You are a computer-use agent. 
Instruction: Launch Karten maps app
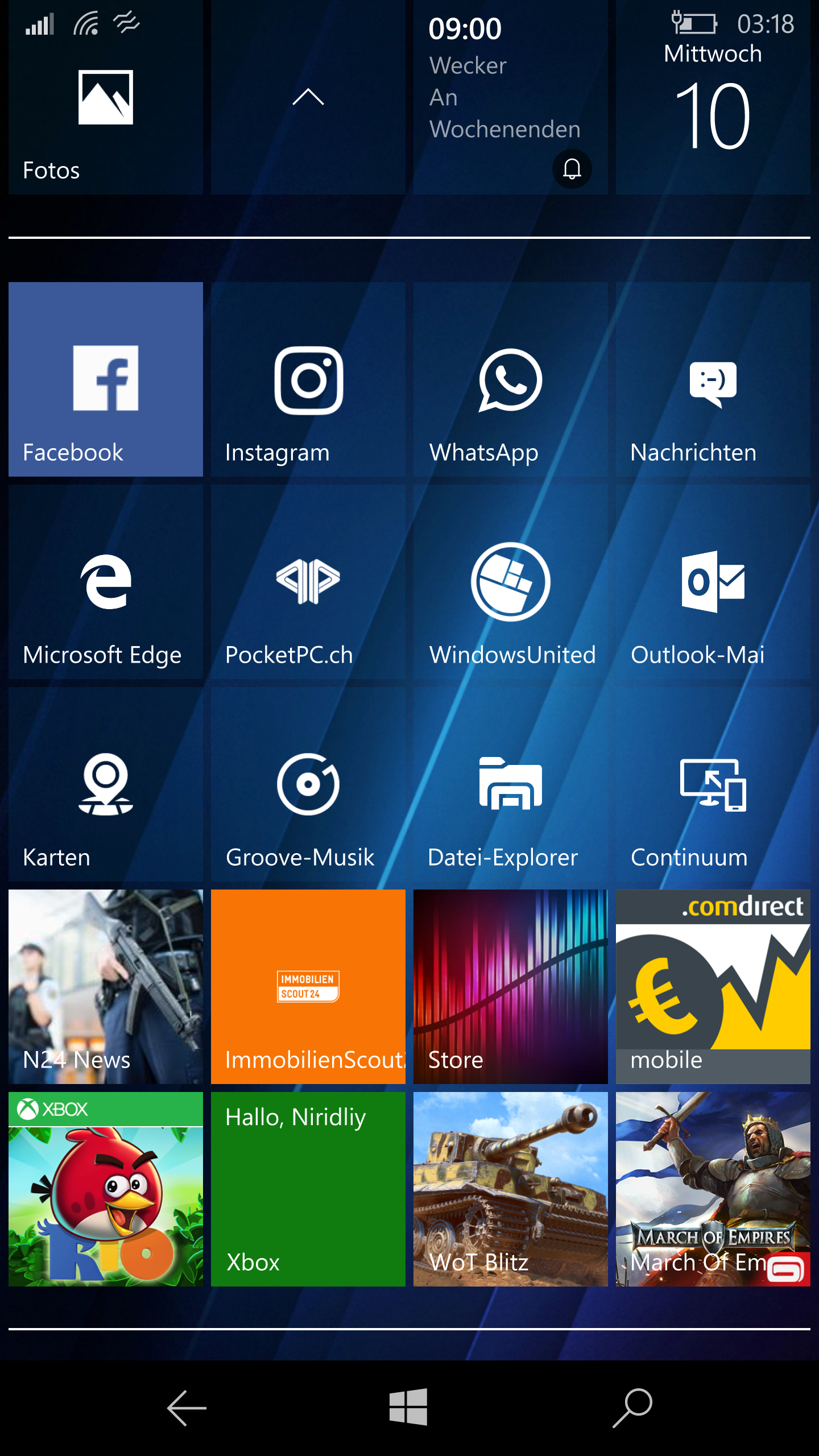[x=106, y=784]
